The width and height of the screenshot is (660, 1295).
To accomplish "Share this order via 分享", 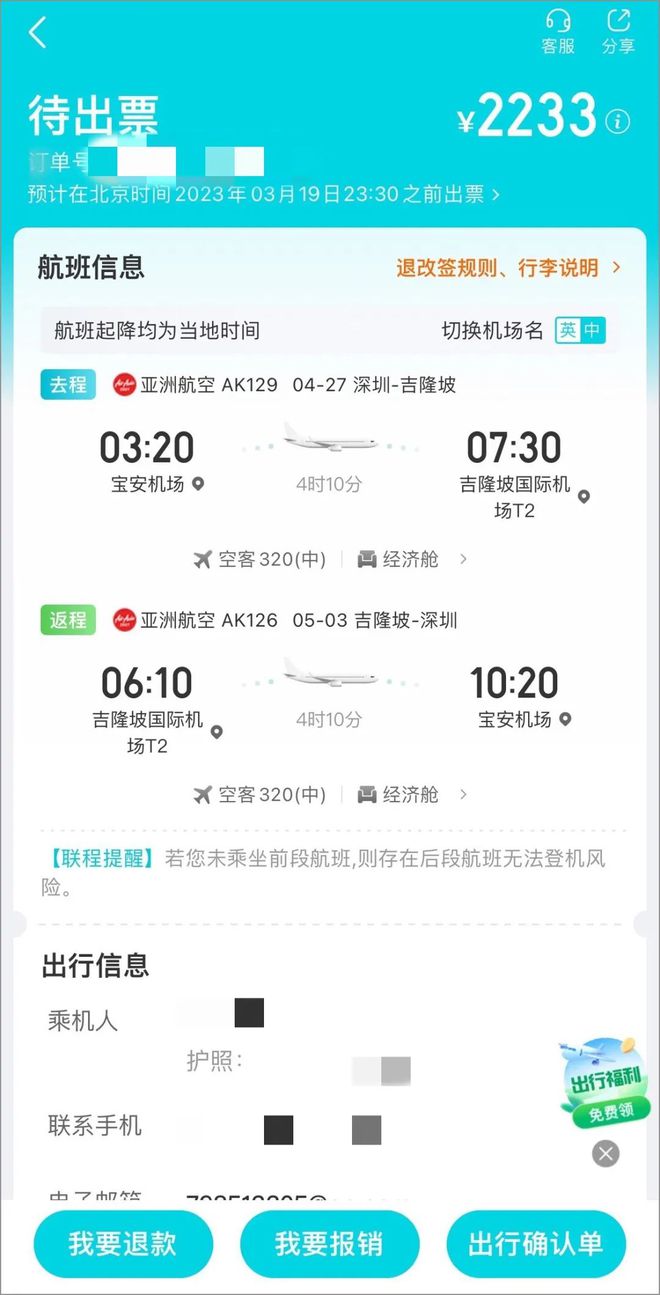I will [x=618, y=31].
